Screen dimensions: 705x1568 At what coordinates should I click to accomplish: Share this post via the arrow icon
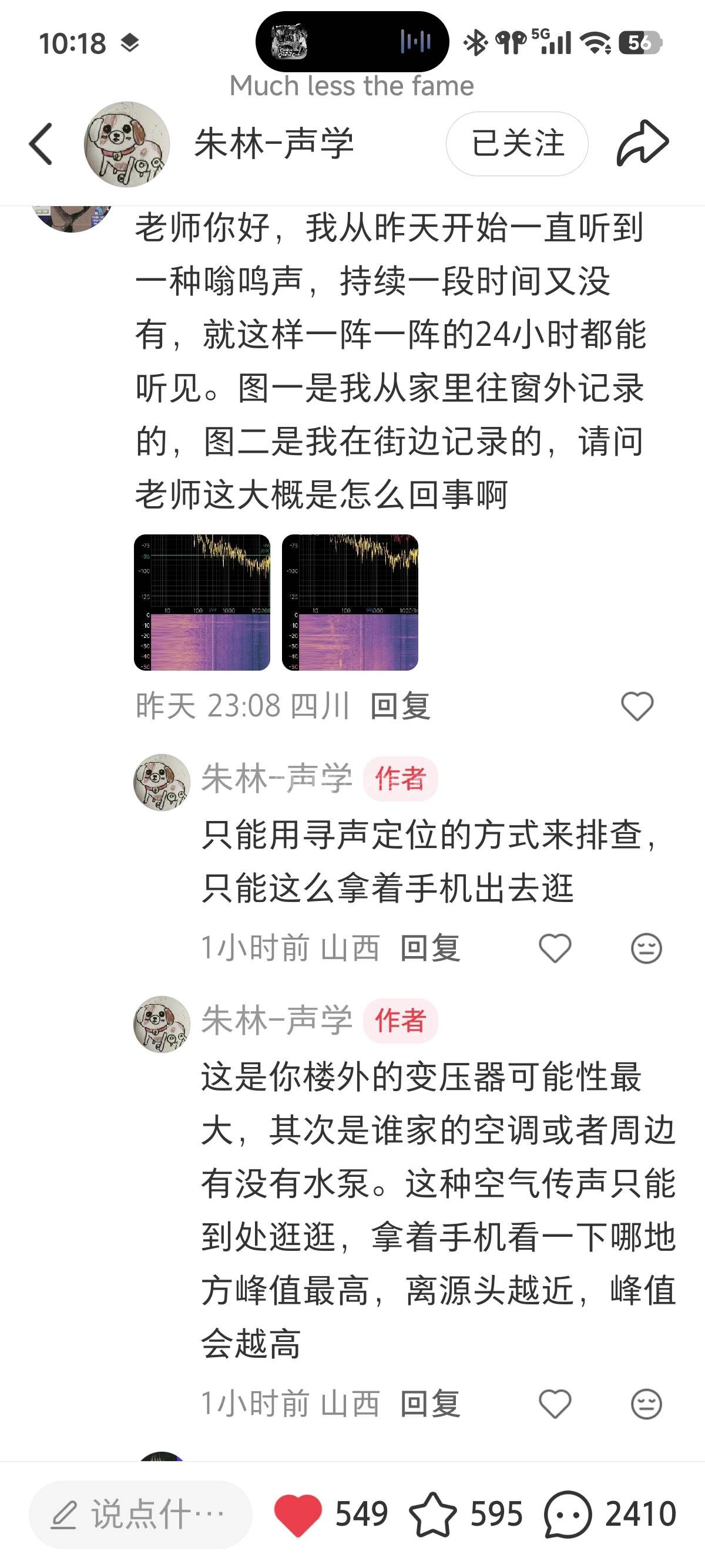[x=642, y=144]
